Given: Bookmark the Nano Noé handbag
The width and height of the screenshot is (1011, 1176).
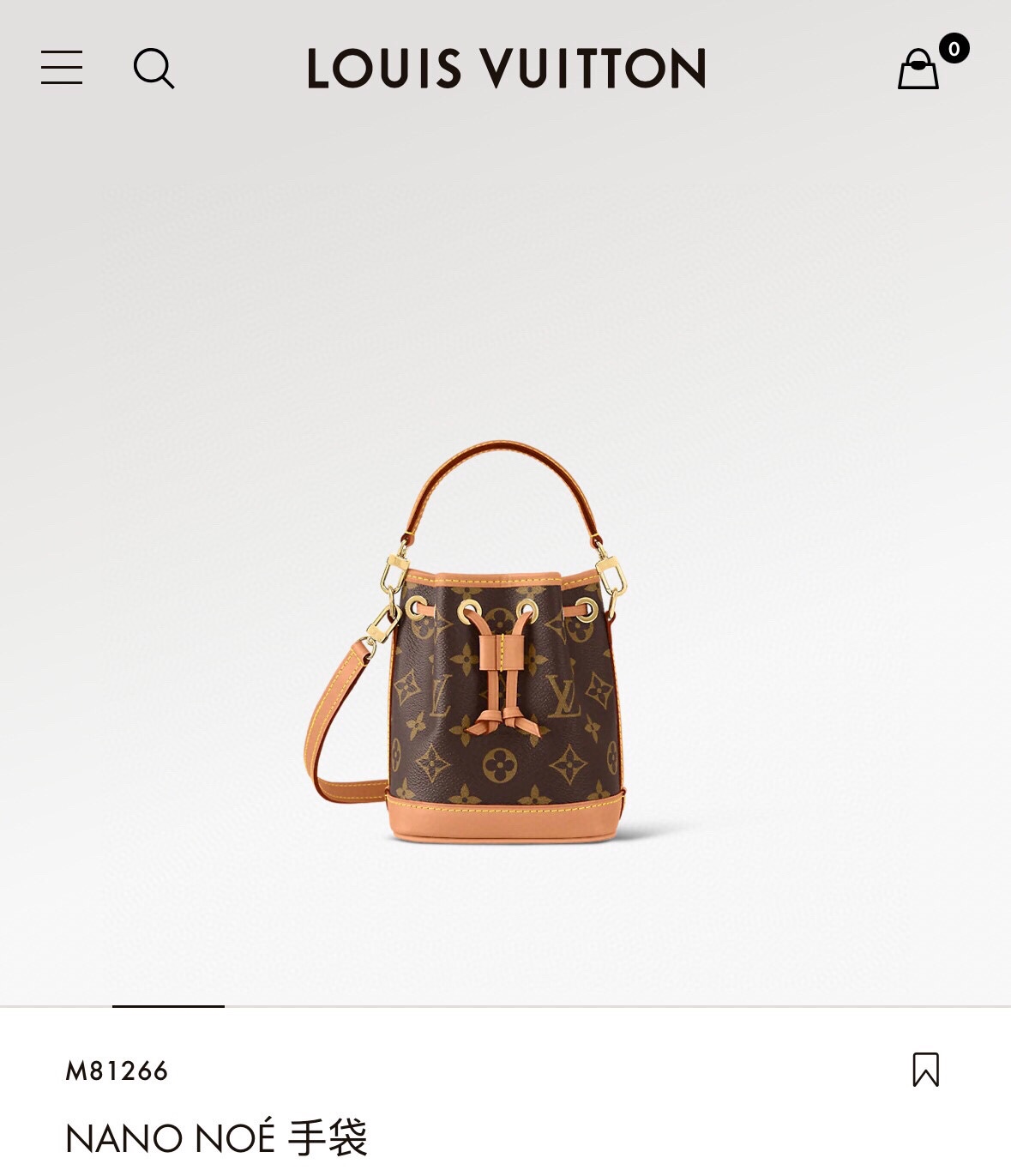Looking at the screenshot, I should click(x=926, y=1070).
